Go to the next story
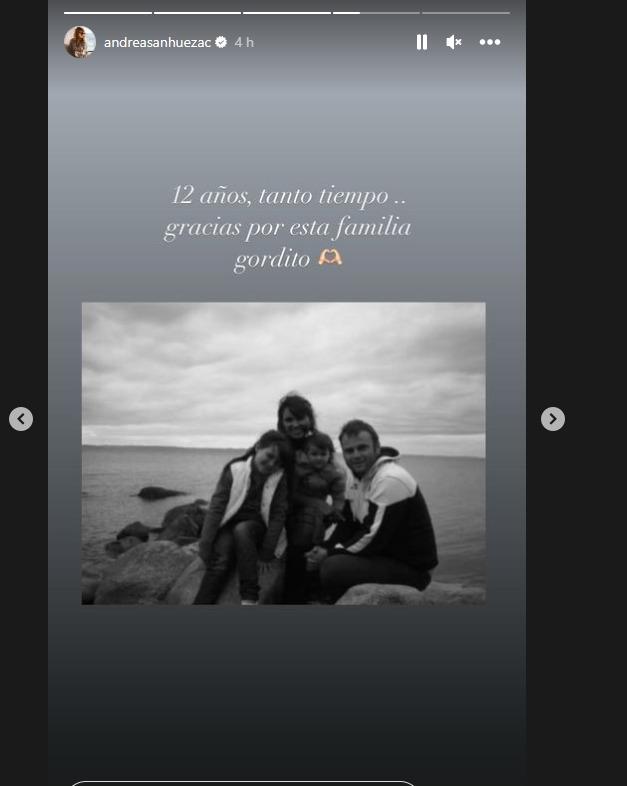The image size is (627, 786). pyautogui.click(x=553, y=419)
